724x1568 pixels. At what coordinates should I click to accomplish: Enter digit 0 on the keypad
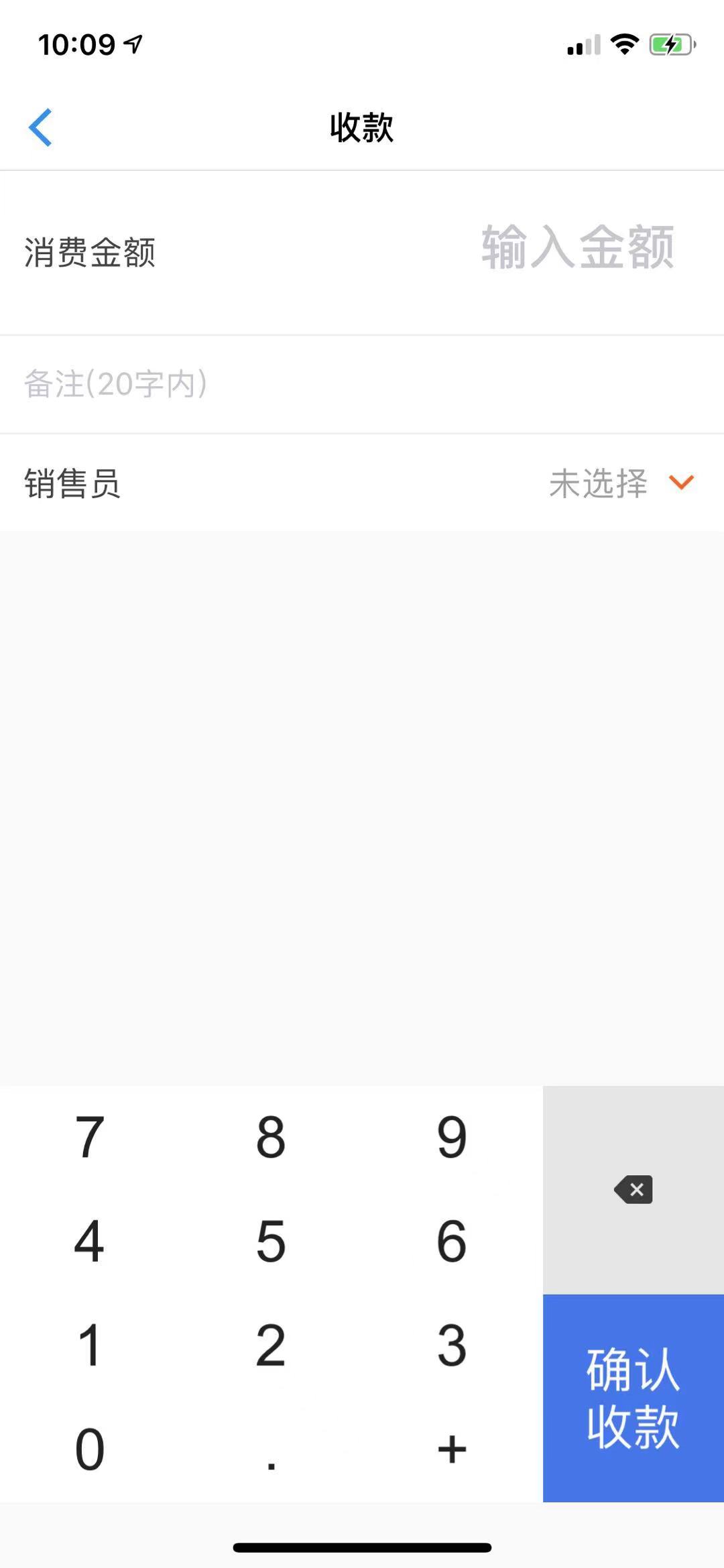[x=90, y=1449]
